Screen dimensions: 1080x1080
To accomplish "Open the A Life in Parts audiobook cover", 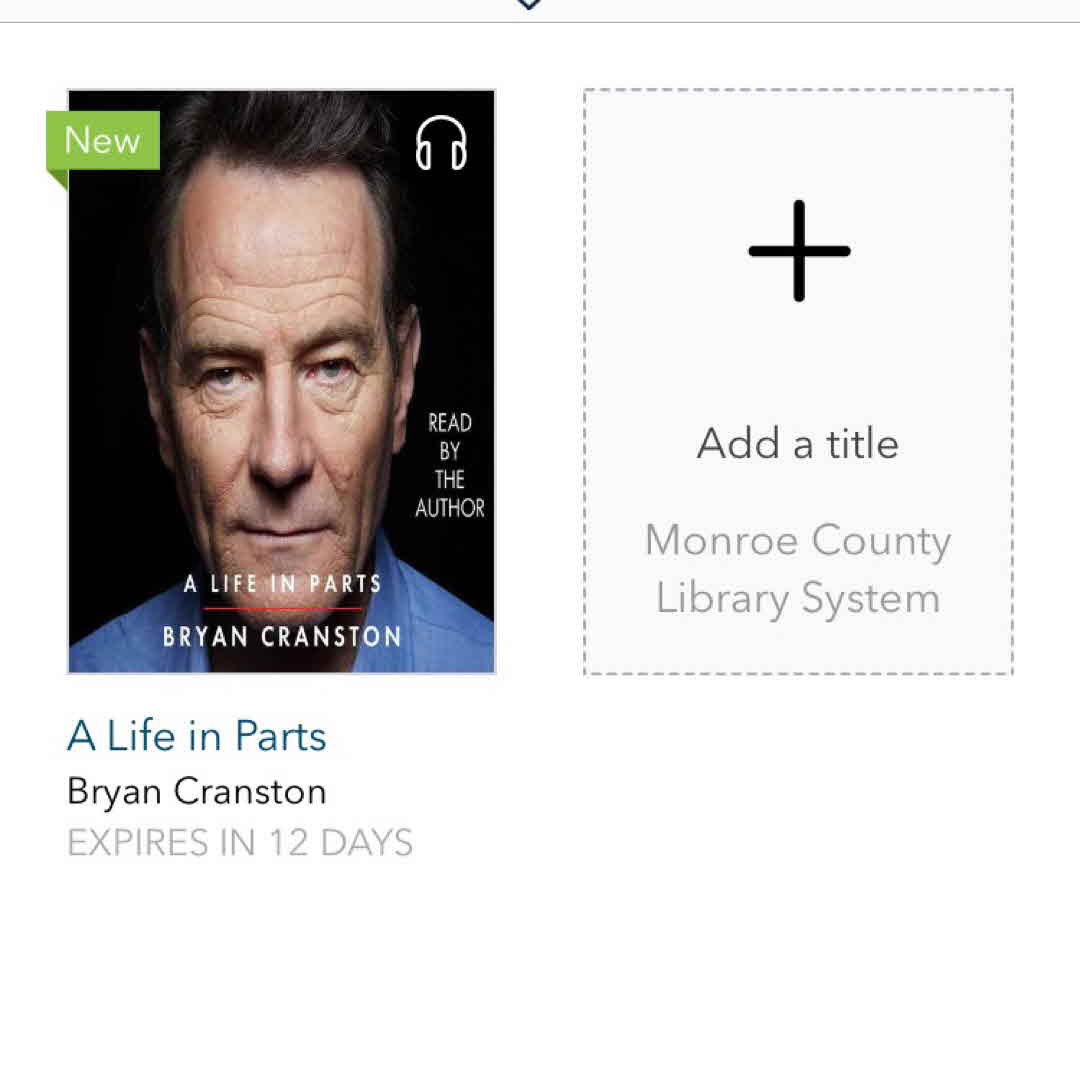I will click(281, 381).
